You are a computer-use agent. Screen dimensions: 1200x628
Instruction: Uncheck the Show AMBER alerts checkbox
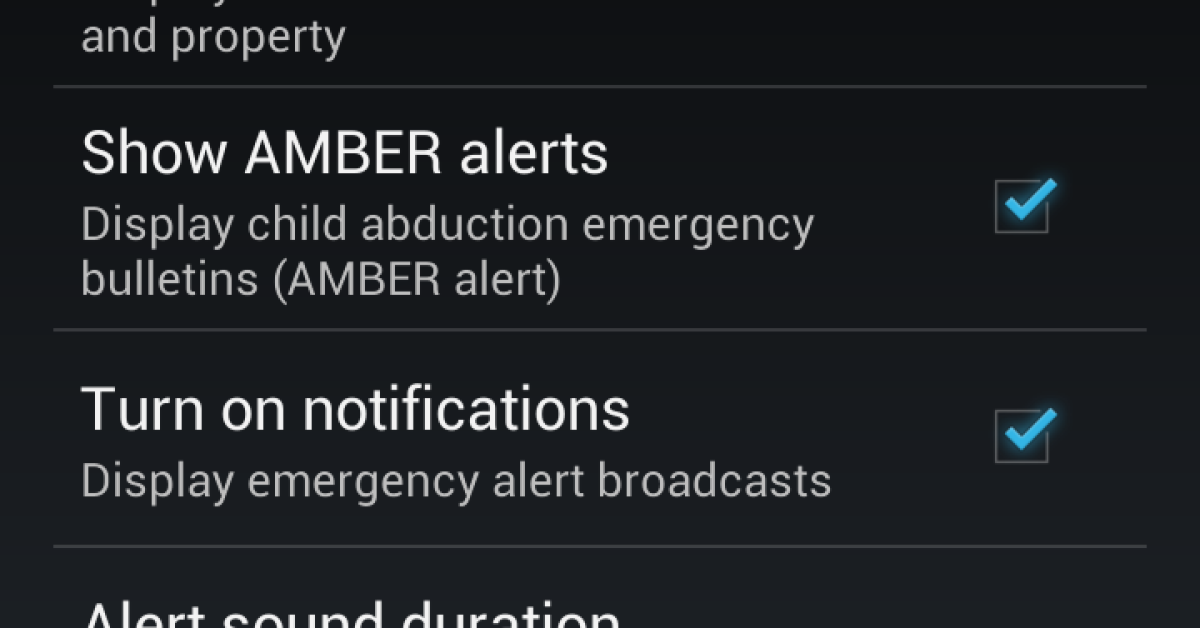(x=1022, y=208)
